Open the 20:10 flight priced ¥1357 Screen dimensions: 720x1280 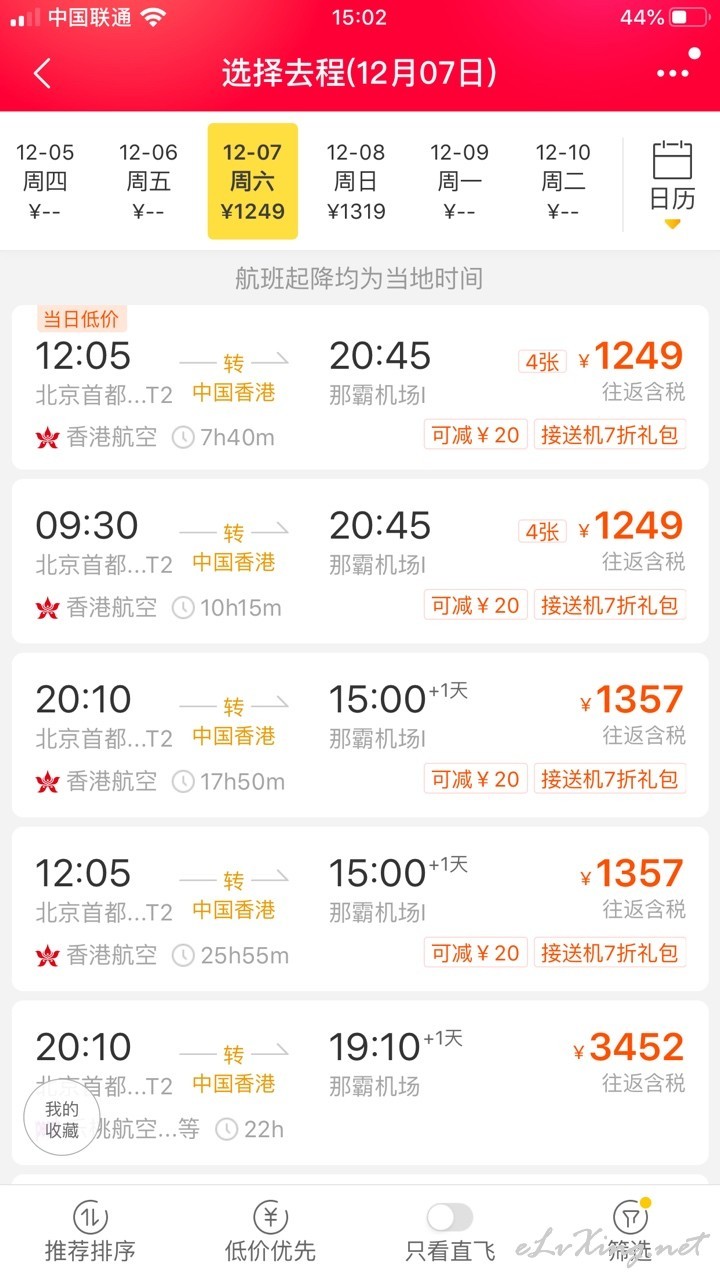pos(360,735)
